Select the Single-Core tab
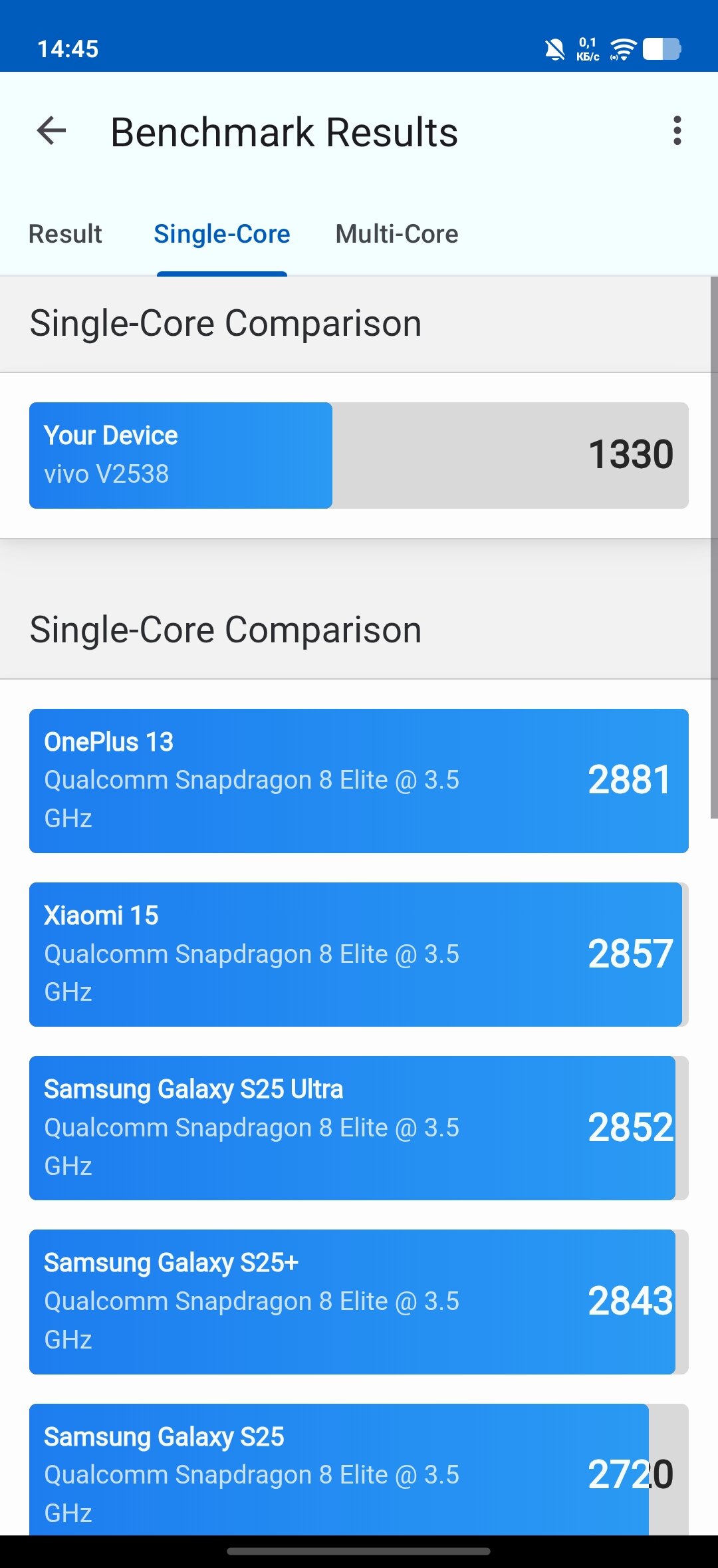718x1568 pixels. 222,234
